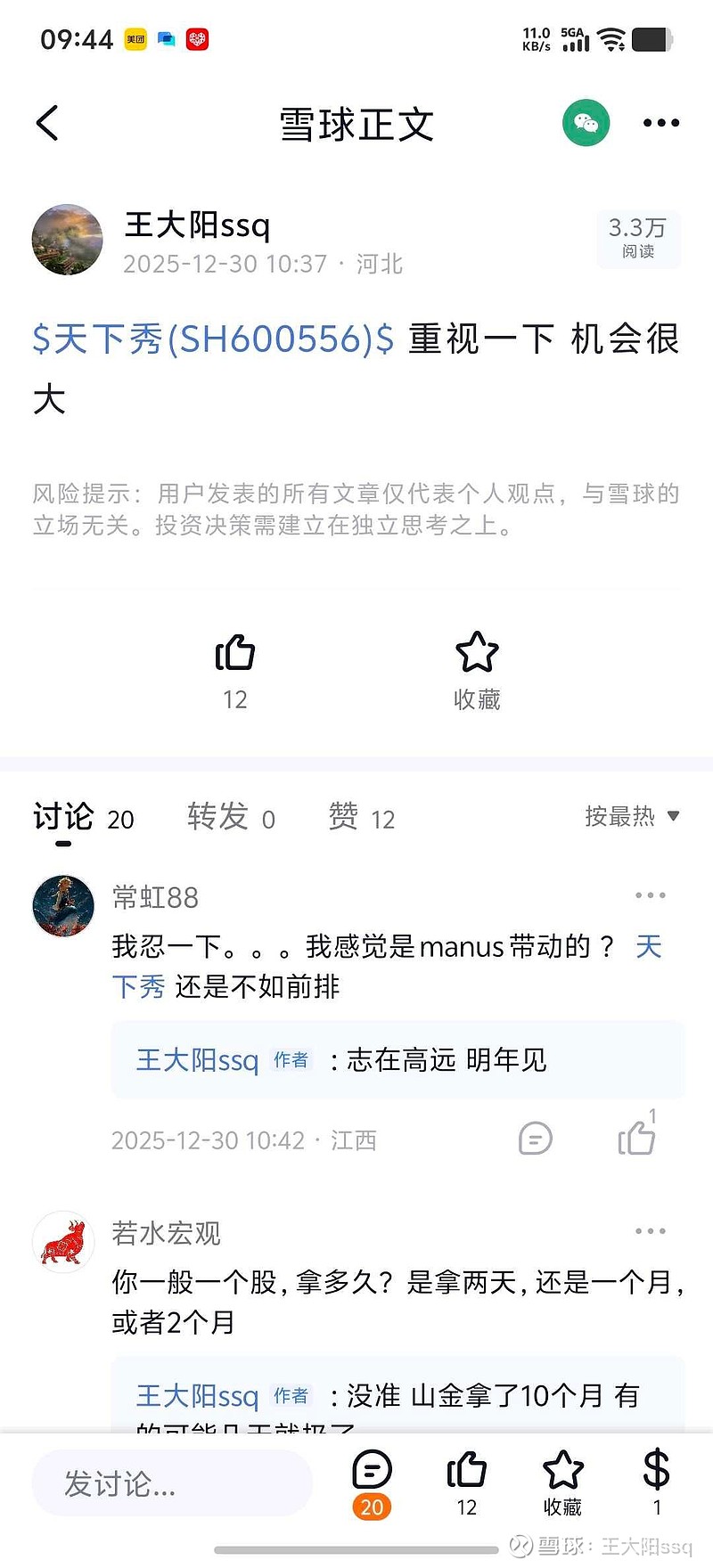Share the post via WeChat icon
This screenshot has width=713, height=1568.
pos(586,123)
